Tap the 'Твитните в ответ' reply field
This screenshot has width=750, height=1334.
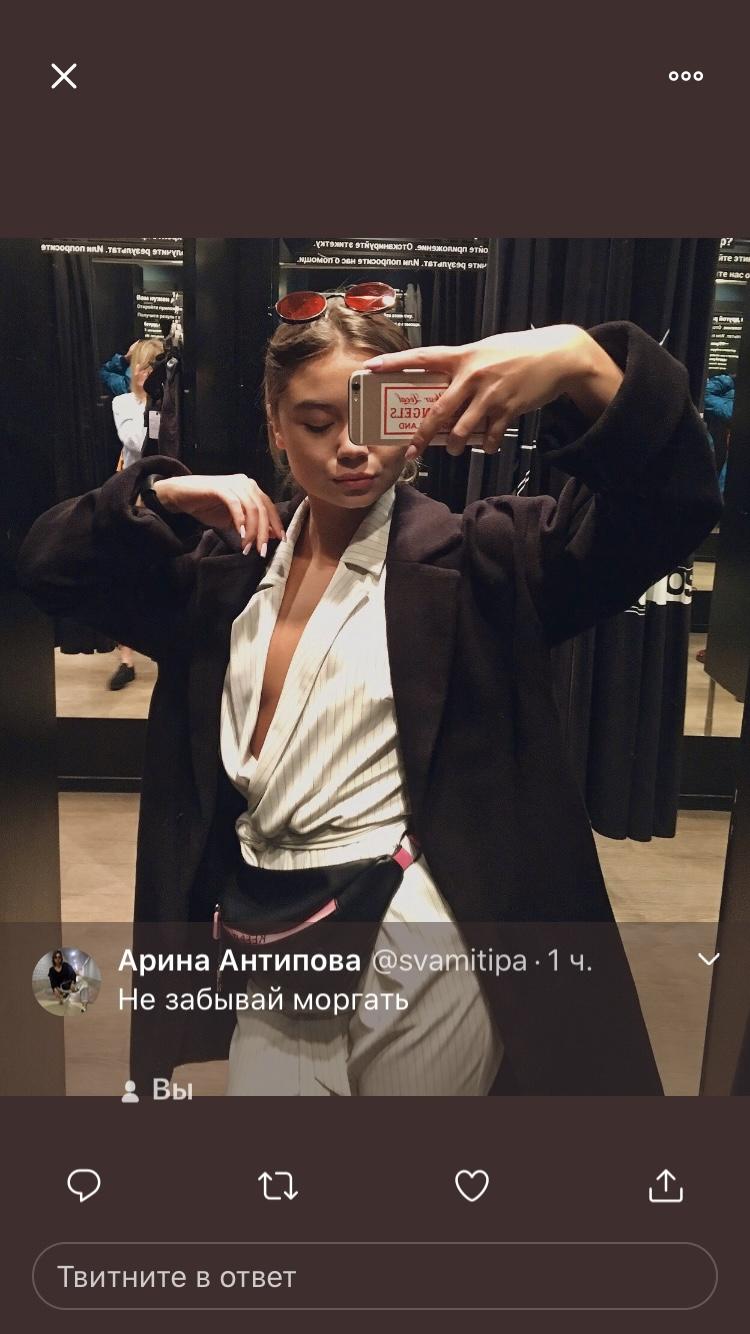pos(375,1277)
